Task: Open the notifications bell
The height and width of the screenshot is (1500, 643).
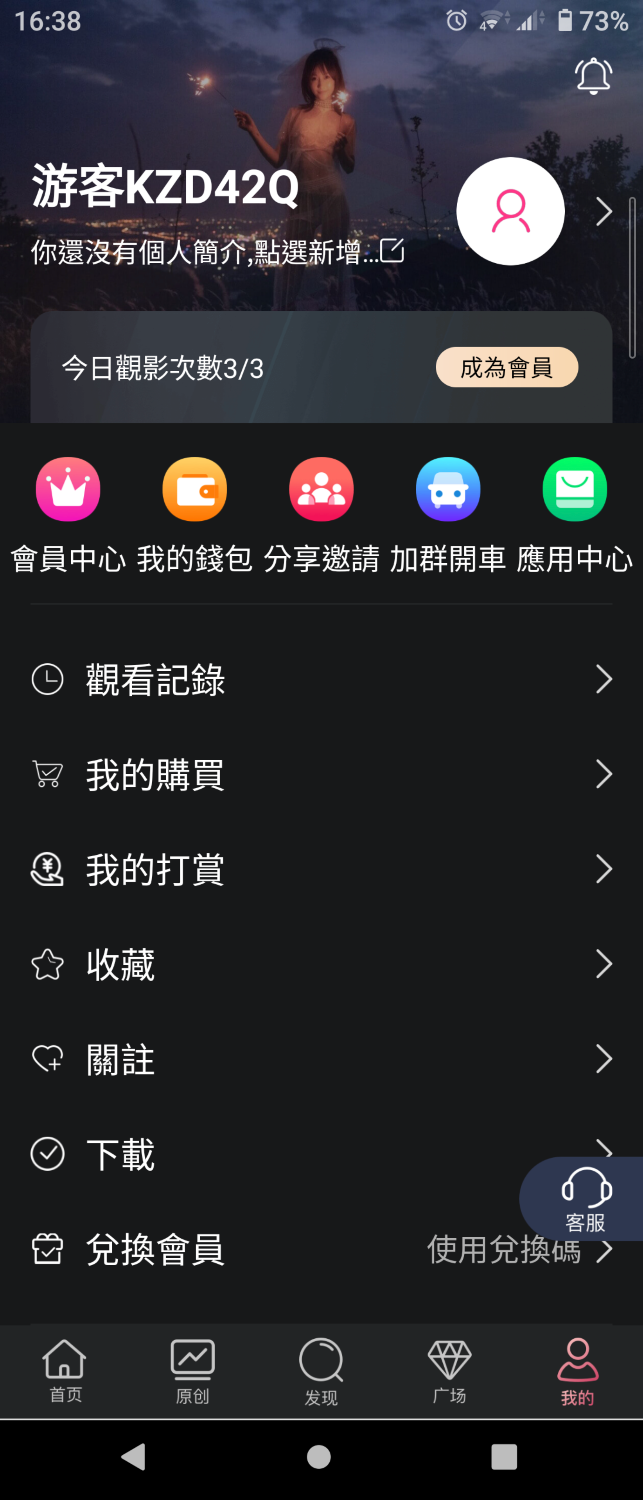Action: coord(593,76)
